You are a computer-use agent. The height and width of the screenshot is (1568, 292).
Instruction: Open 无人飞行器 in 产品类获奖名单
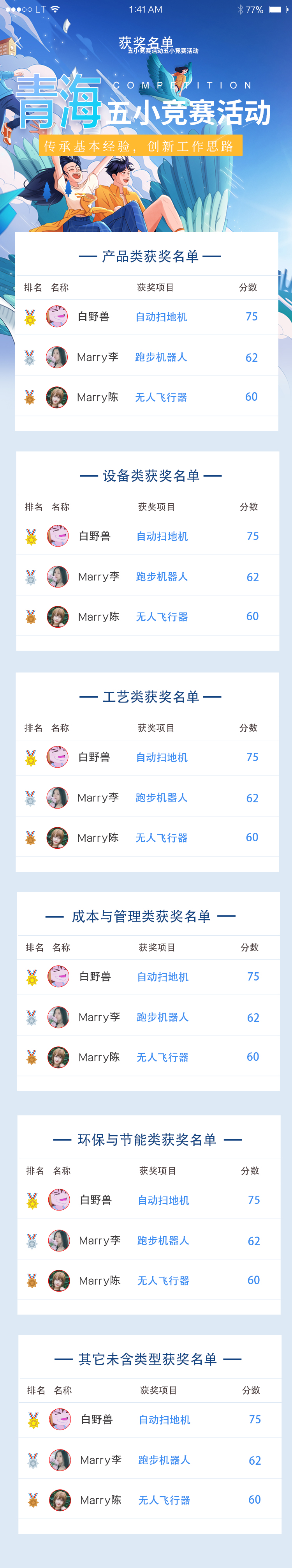[160, 398]
